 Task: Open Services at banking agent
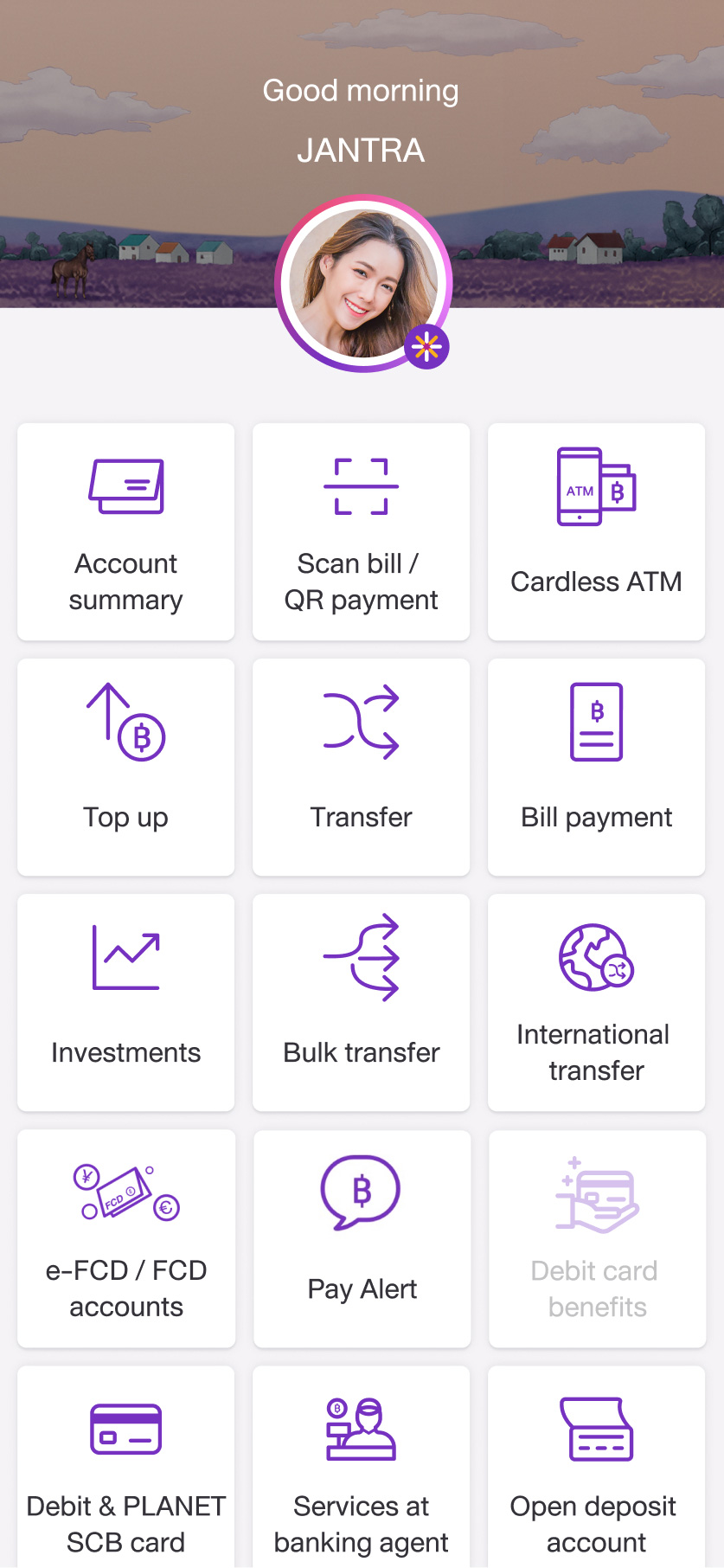[x=361, y=1467]
